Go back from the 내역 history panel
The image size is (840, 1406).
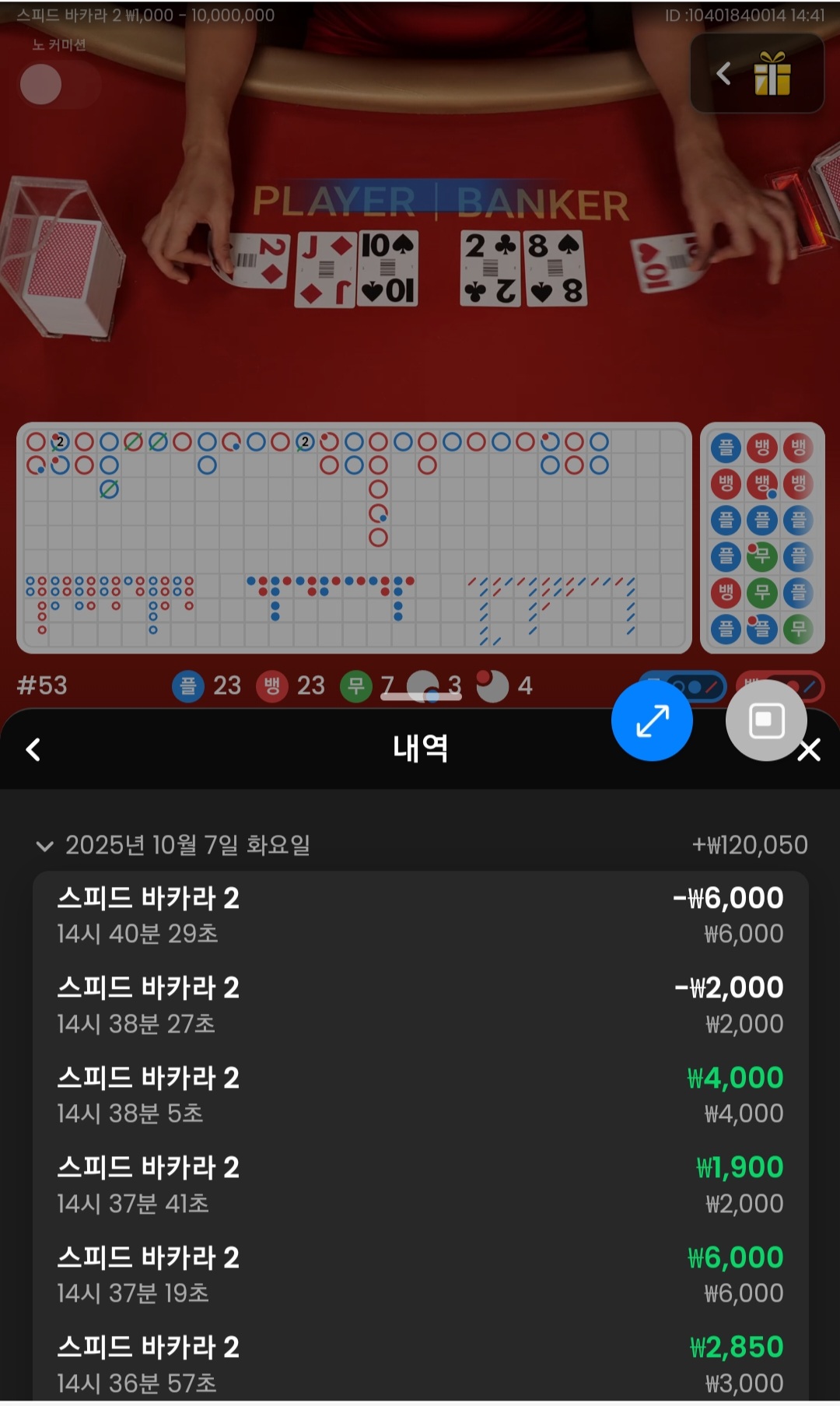point(33,749)
